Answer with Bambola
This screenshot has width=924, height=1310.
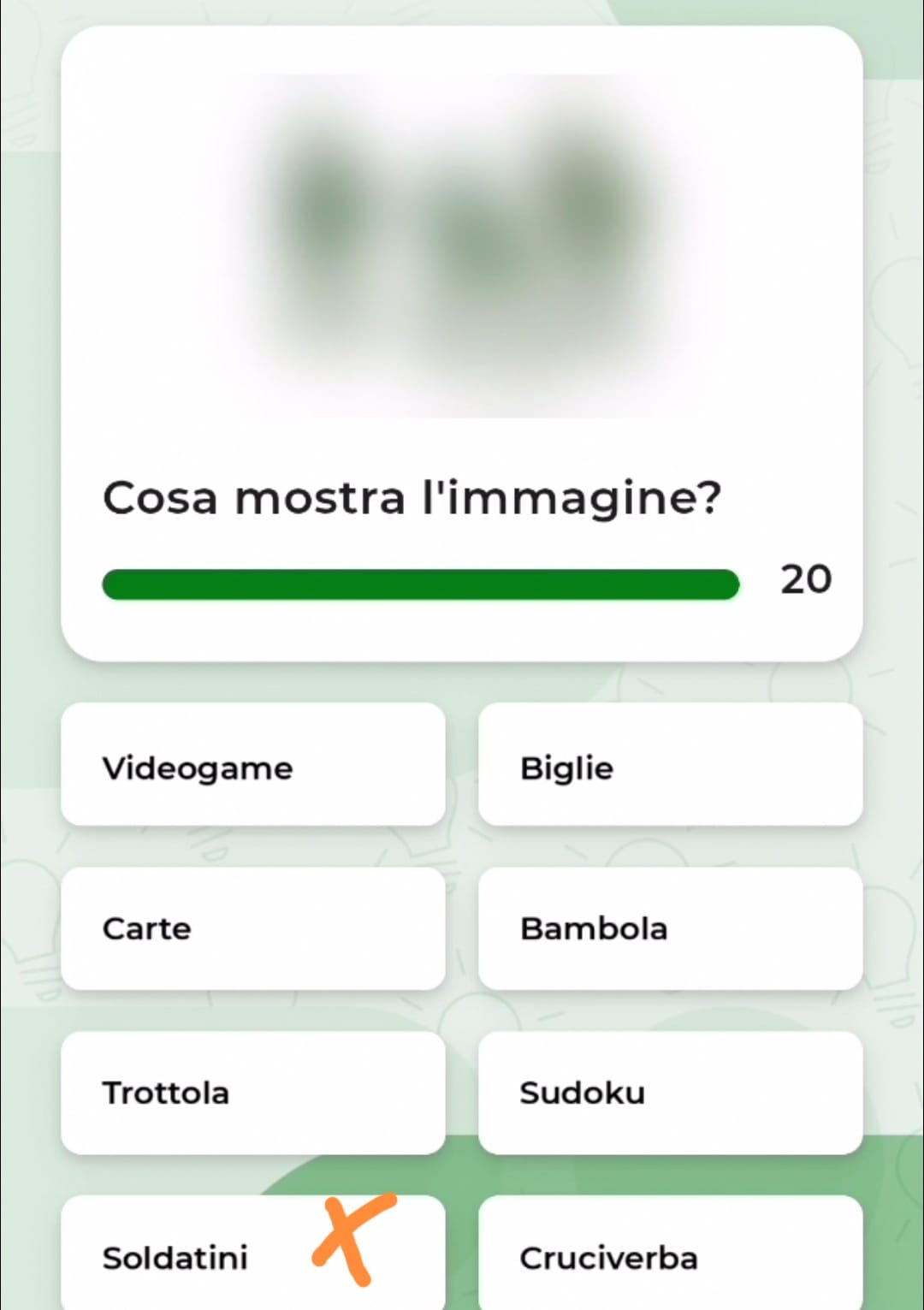pos(670,928)
